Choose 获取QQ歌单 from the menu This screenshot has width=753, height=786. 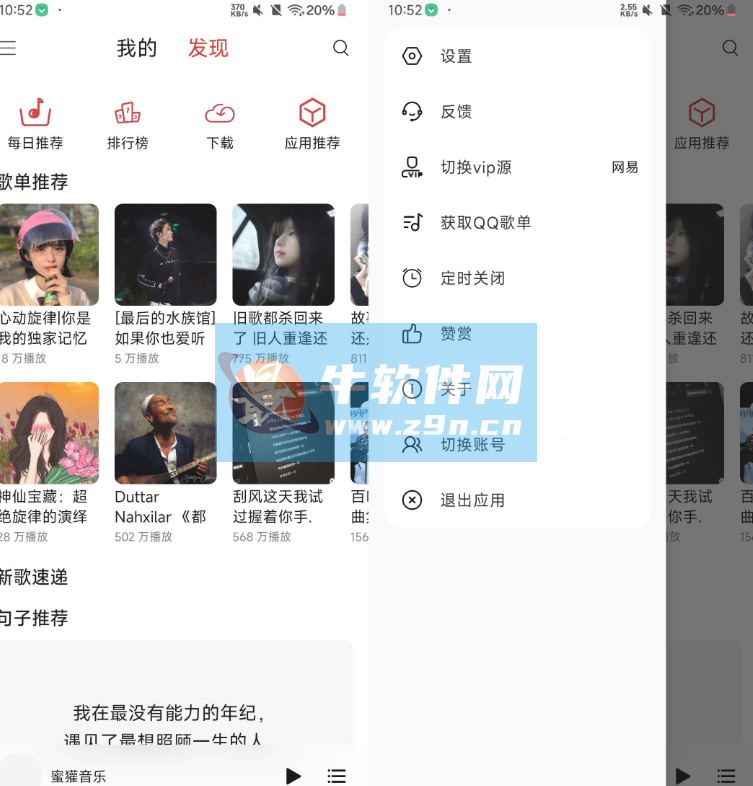coord(485,223)
